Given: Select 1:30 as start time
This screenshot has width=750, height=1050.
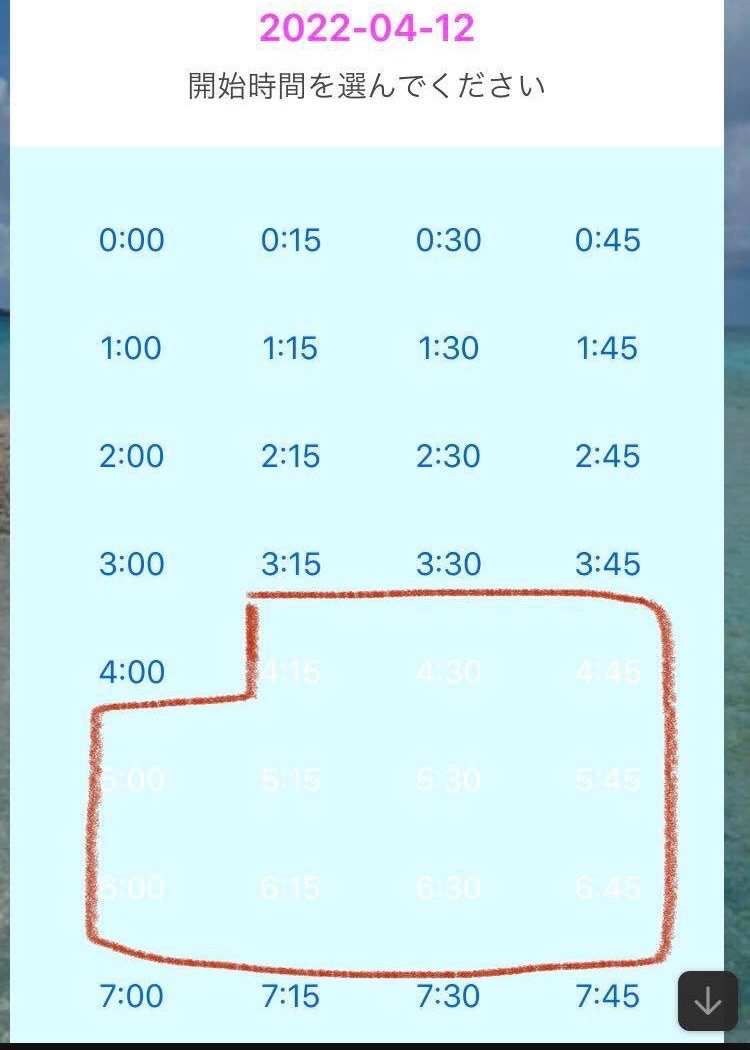Looking at the screenshot, I should [448, 348].
